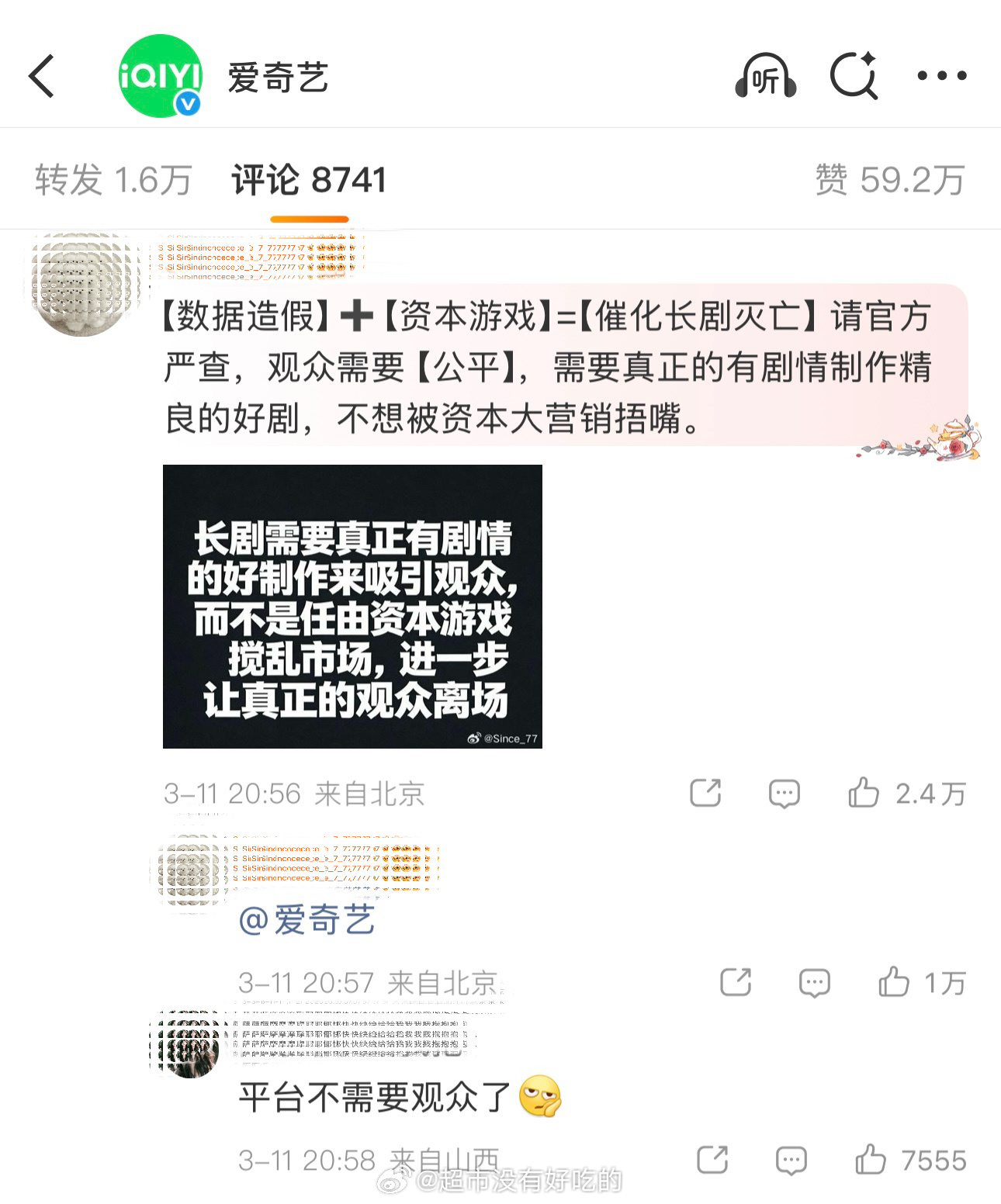View the black text image in the first comment

click(x=352, y=604)
